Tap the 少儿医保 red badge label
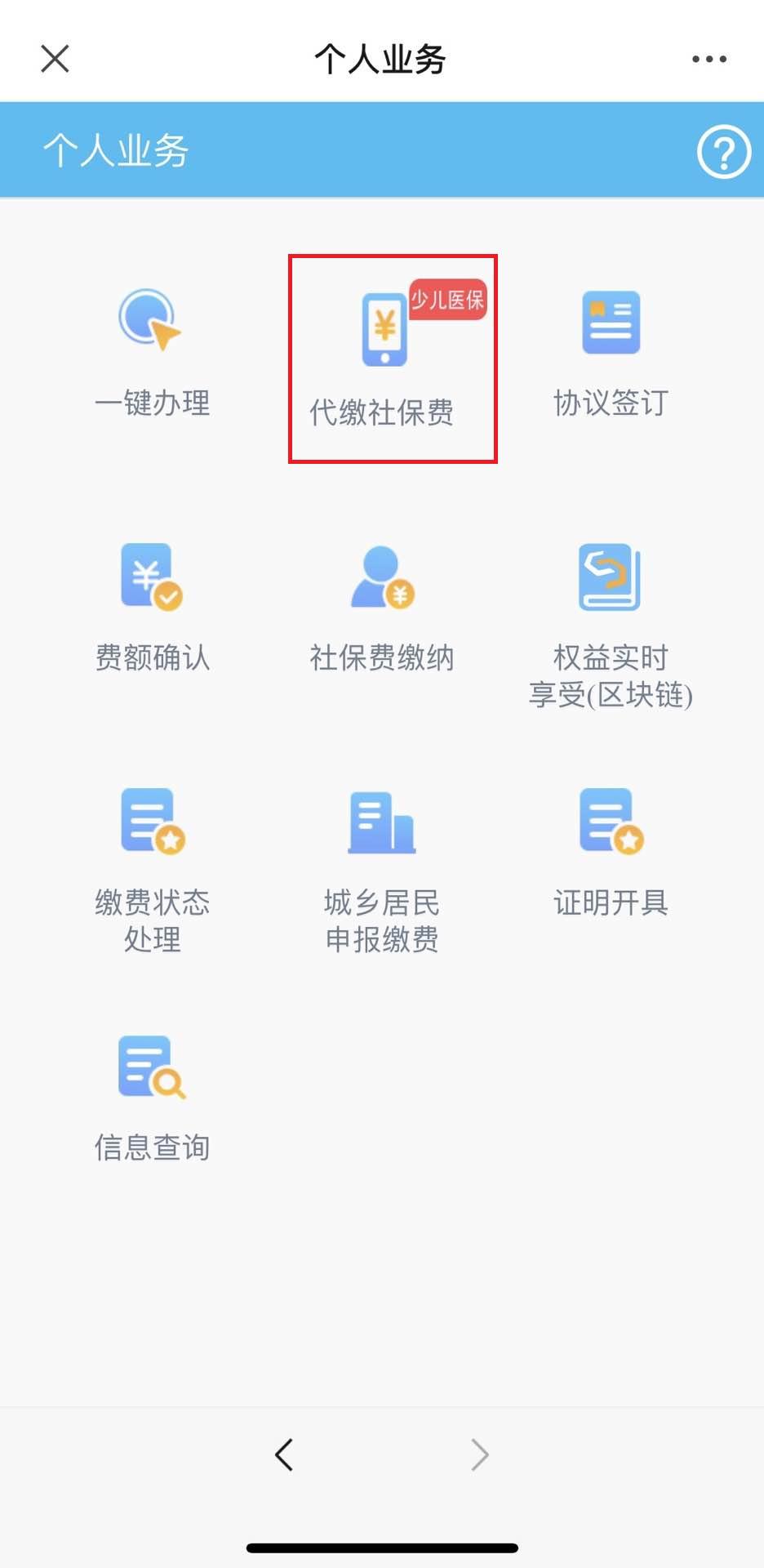The width and height of the screenshot is (764, 1568). [x=450, y=300]
